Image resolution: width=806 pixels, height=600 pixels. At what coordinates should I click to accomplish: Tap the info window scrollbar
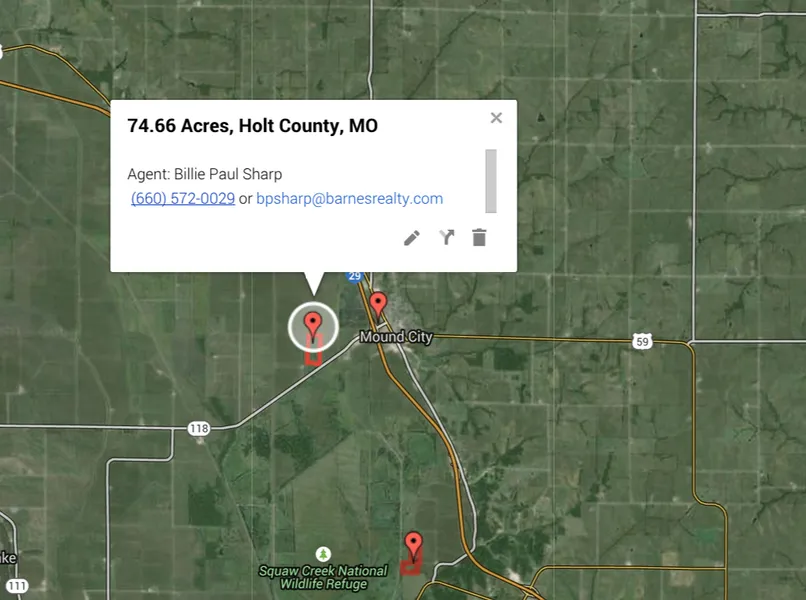click(490, 181)
